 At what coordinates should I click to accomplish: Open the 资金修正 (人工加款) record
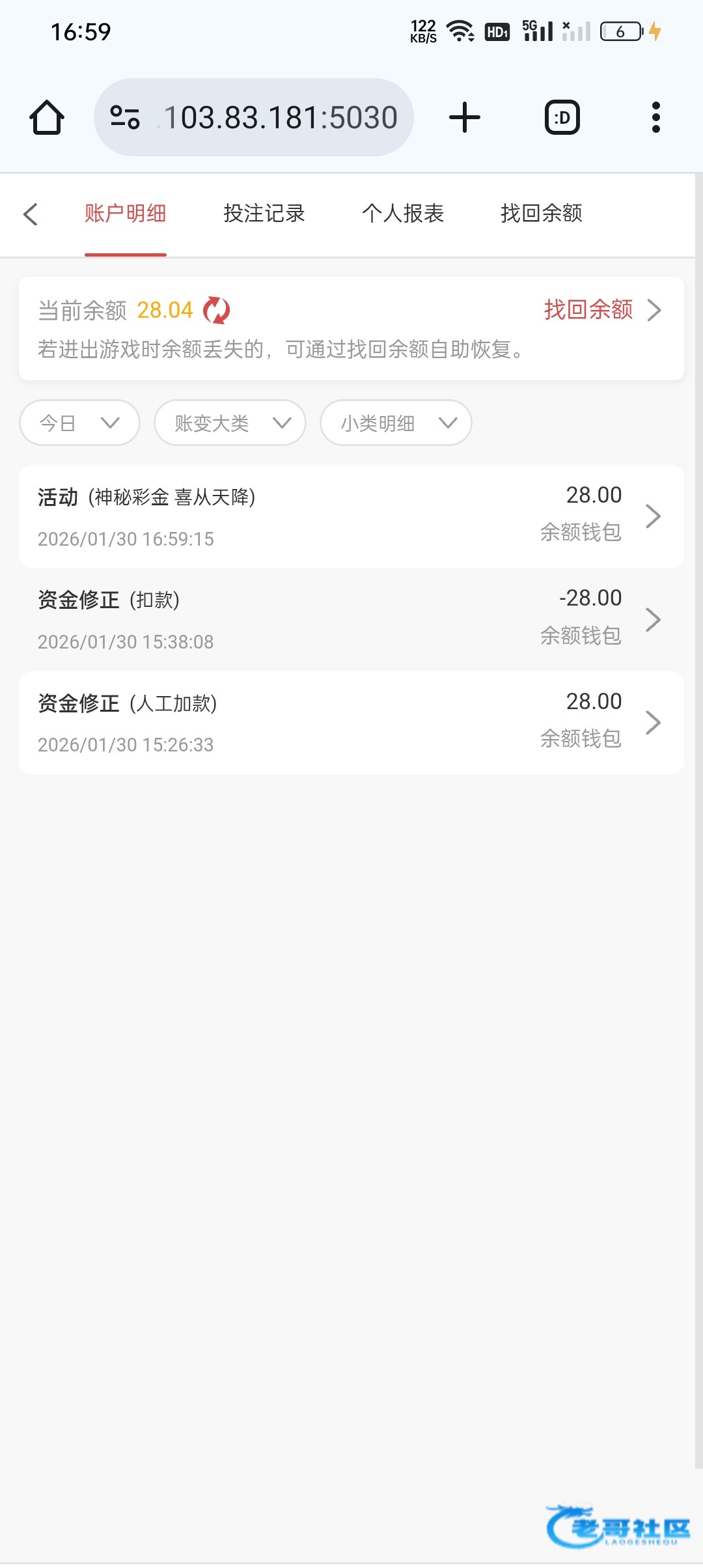tap(351, 723)
